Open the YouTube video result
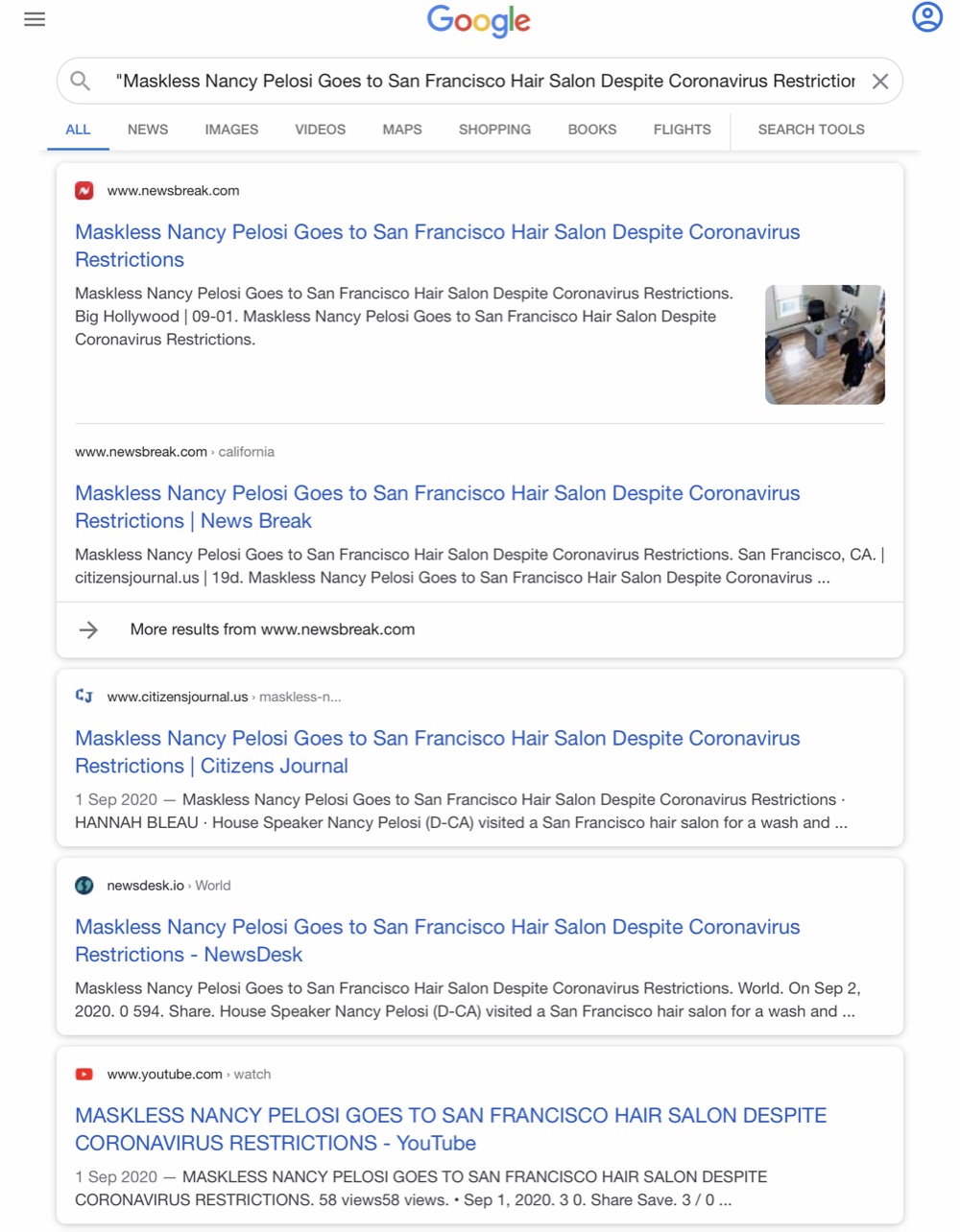This screenshot has width=960, height=1232. coord(451,1129)
